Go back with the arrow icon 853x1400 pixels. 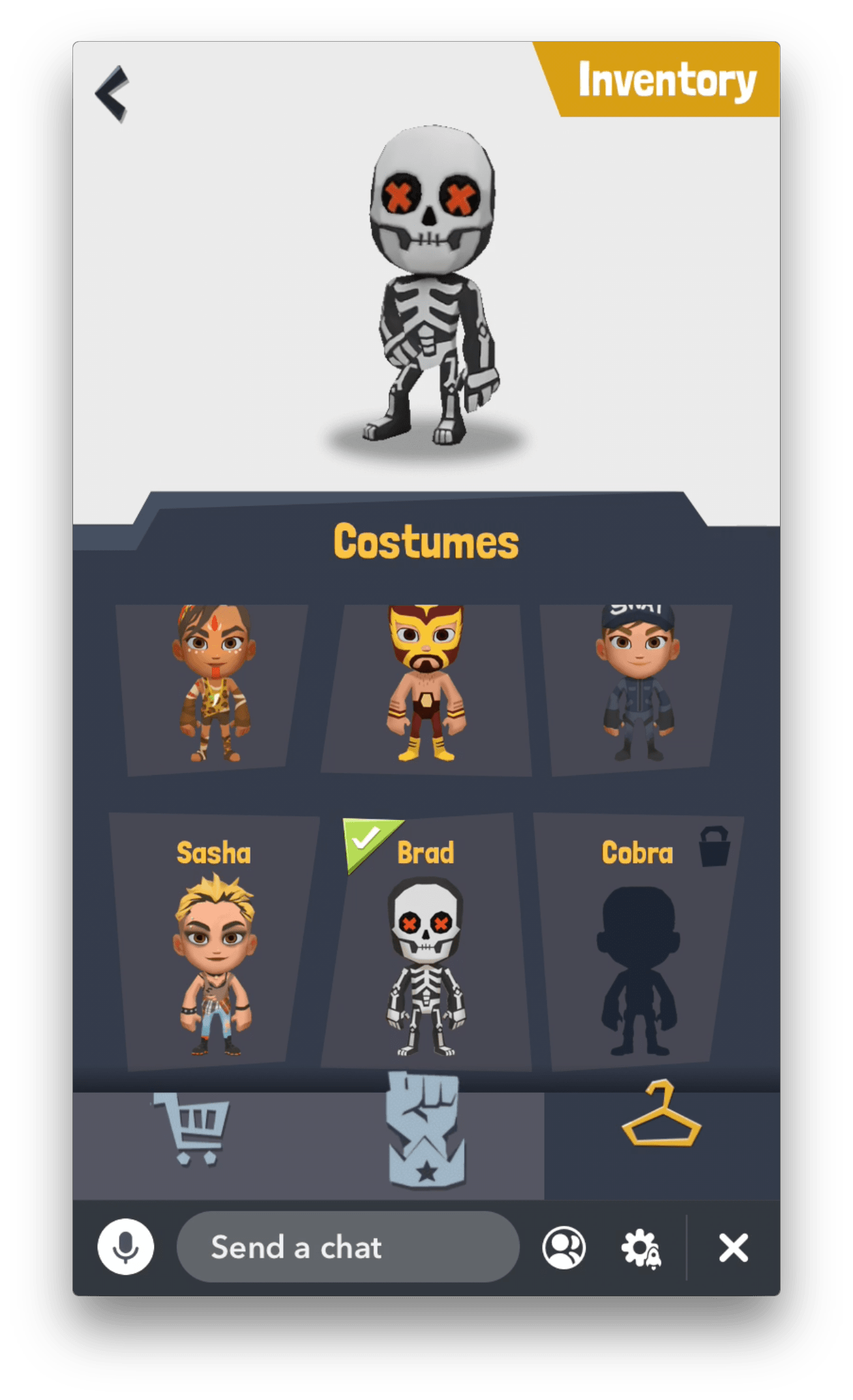pos(112,93)
